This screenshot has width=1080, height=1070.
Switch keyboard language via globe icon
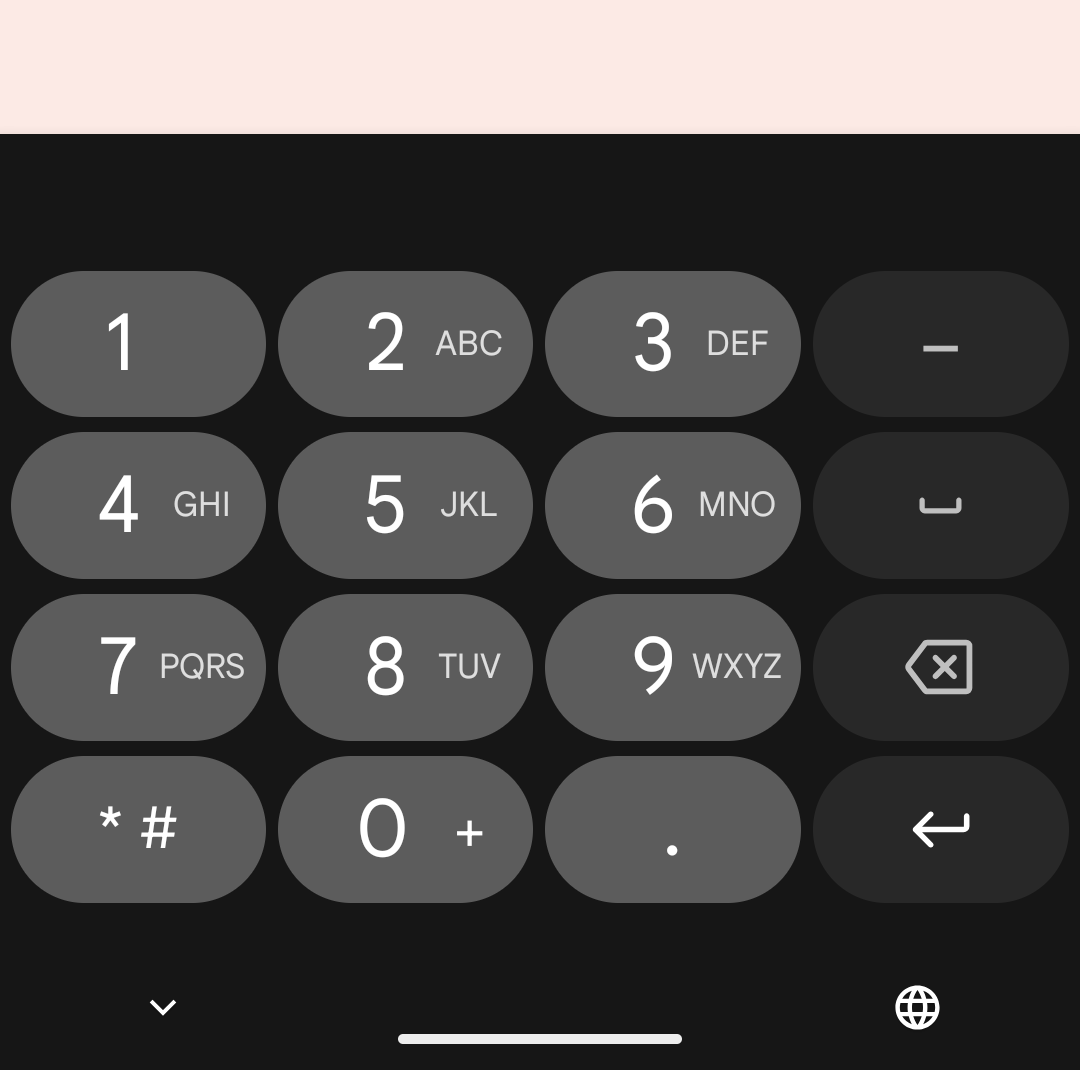tap(917, 1007)
